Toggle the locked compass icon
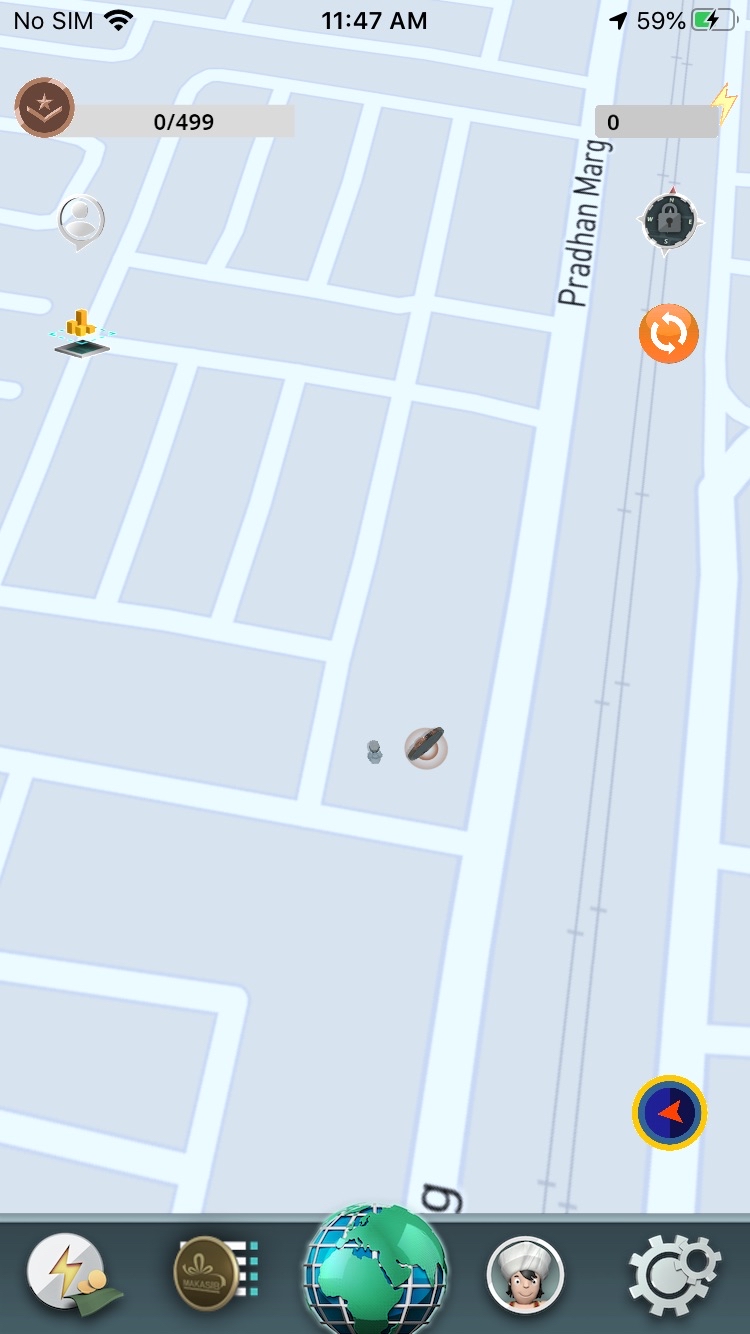Image resolution: width=750 pixels, height=1334 pixels. point(670,220)
